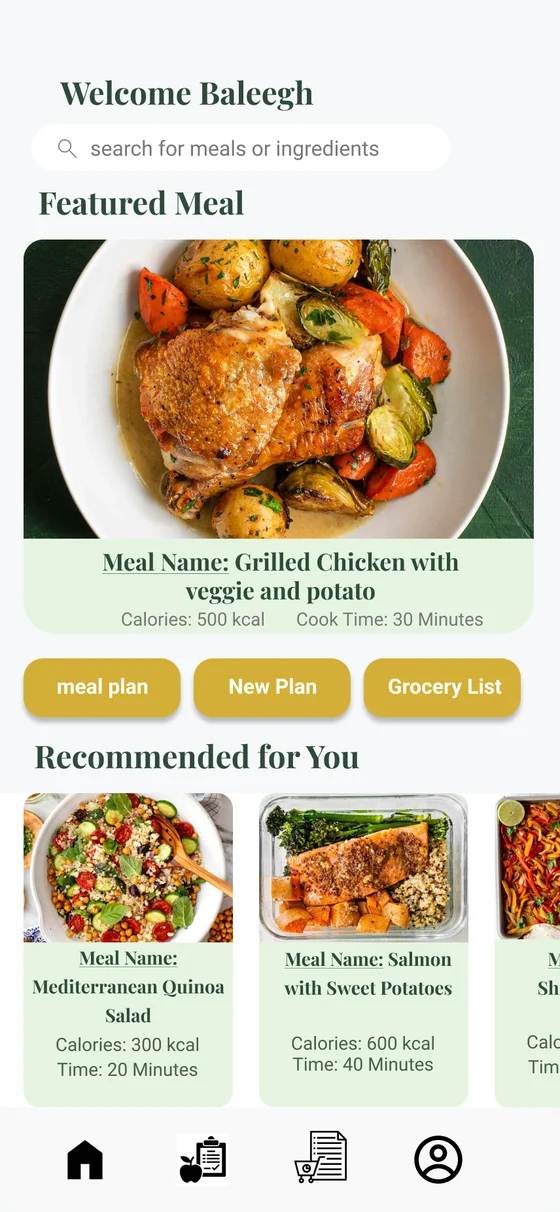Screen dimensions: 560x1212
Task: Create a New Plan
Action: [x=272, y=687]
